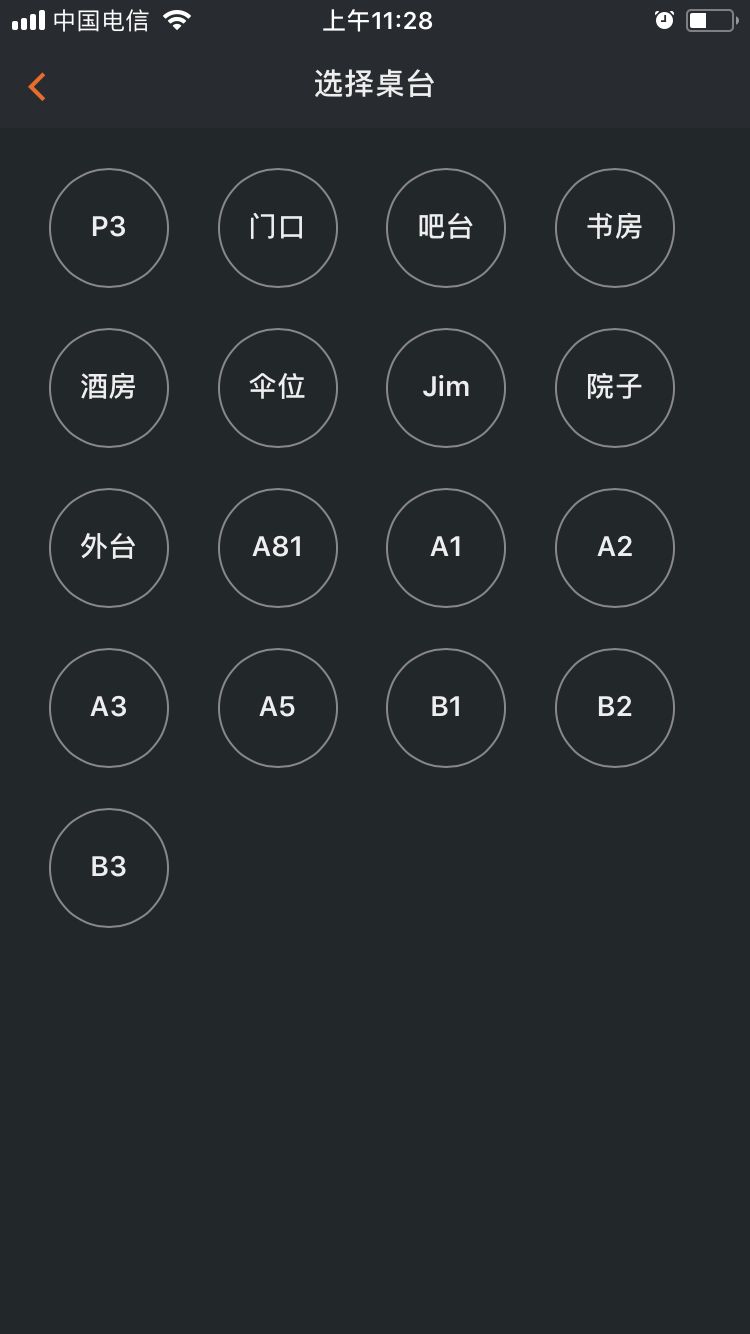This screenshot has height=1334, width=750.
Task: Choose the 门口 table
Action: click(278, 228)
